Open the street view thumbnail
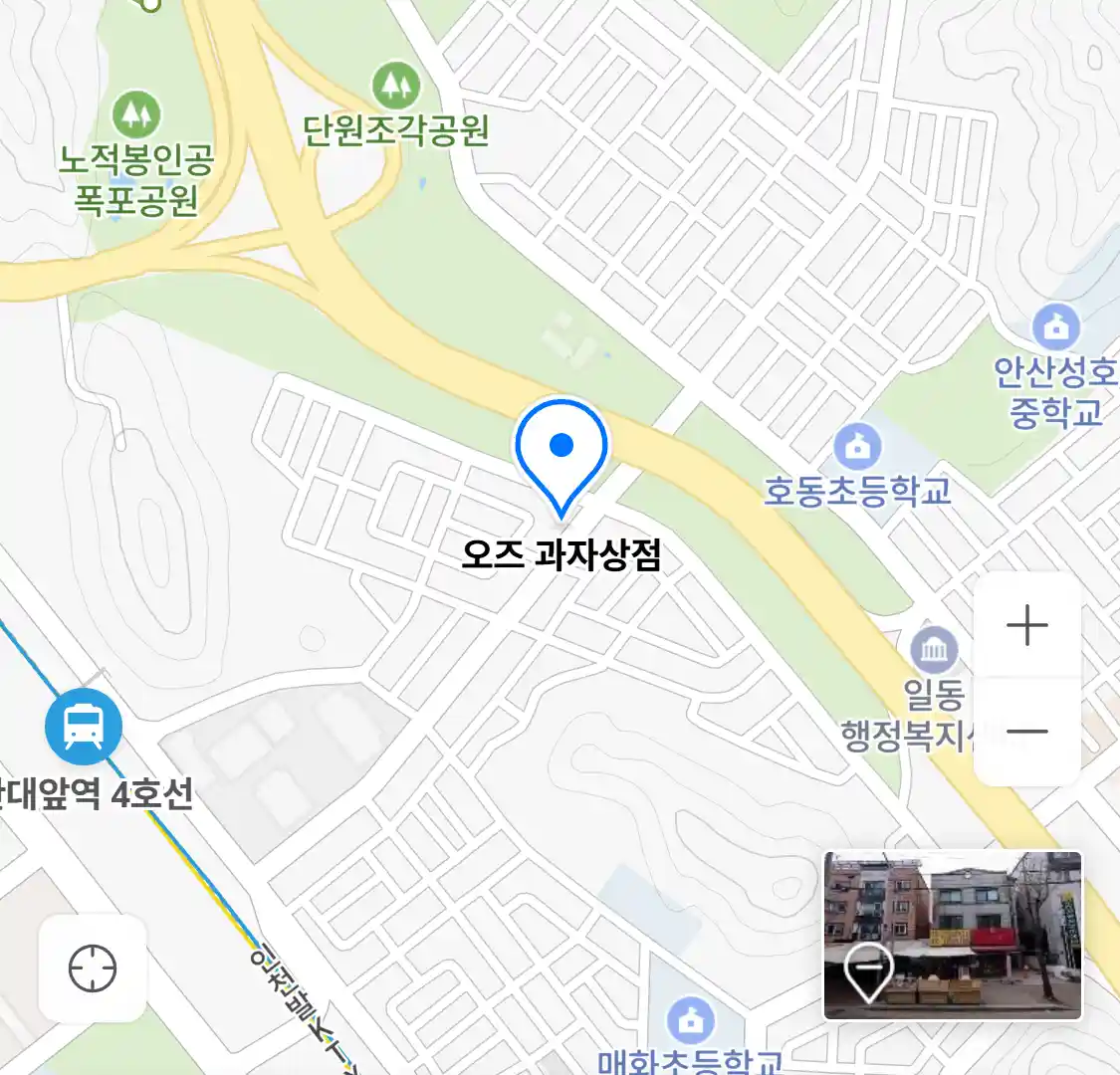 click(x=952, y=935)
